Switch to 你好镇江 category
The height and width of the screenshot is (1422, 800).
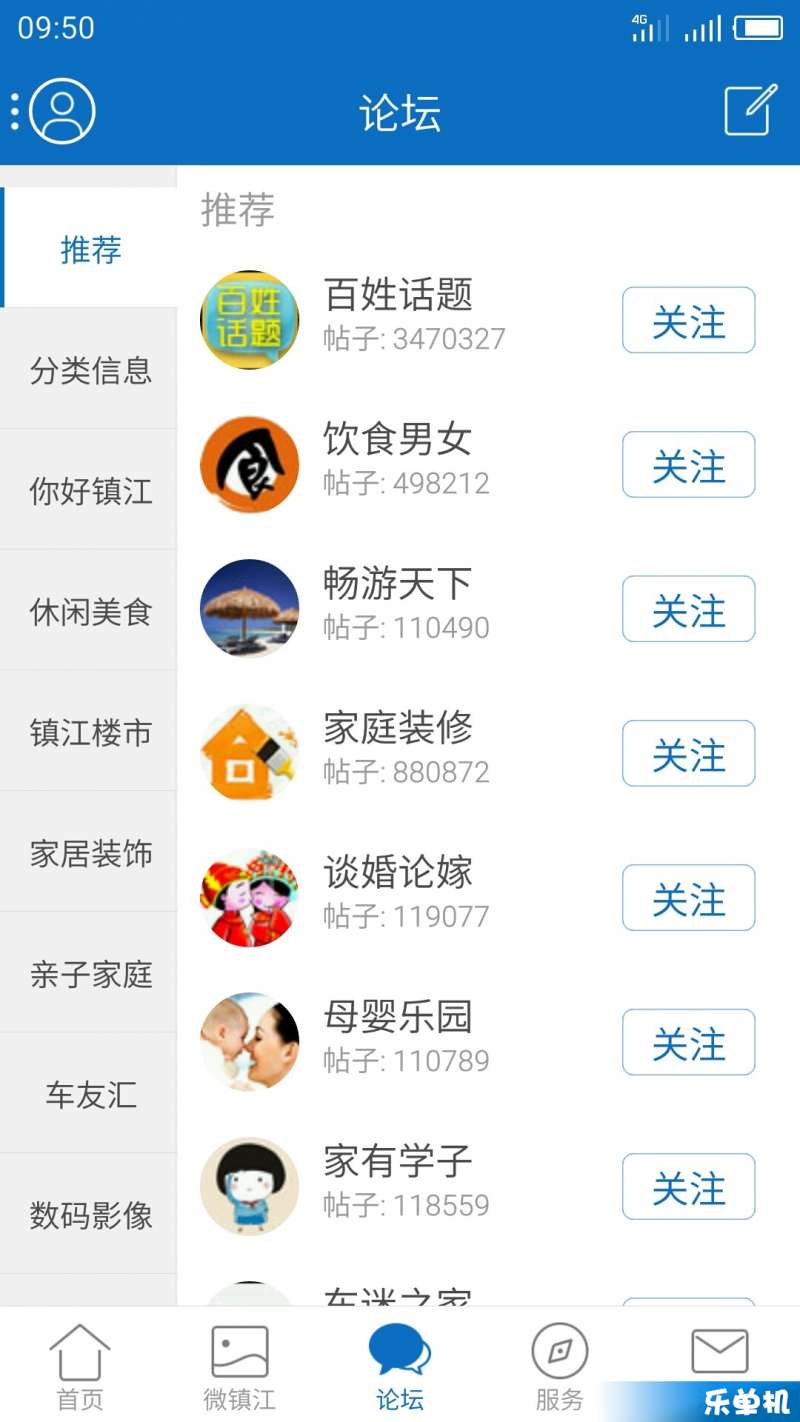click(x=90, y=491)
